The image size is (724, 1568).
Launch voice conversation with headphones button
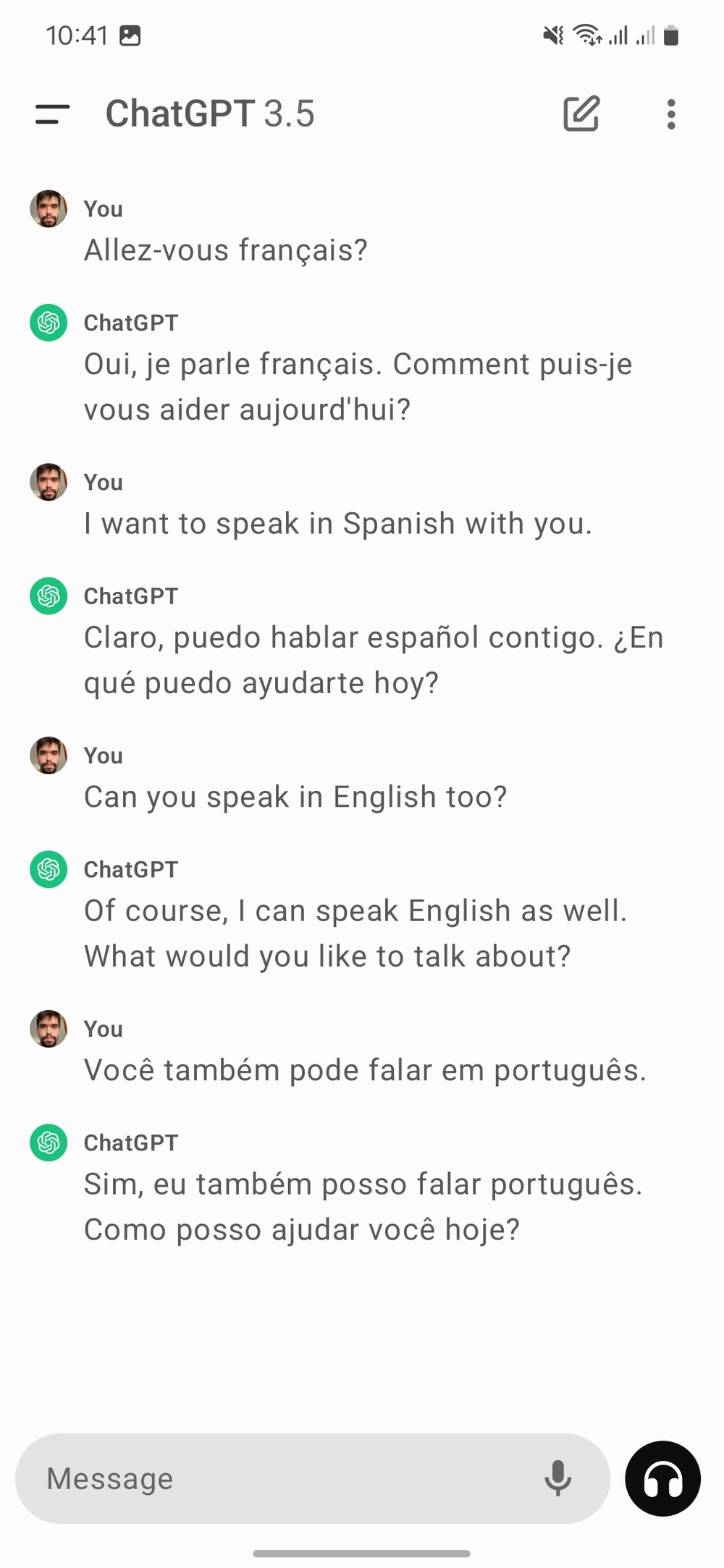[x=662, y=1478]
